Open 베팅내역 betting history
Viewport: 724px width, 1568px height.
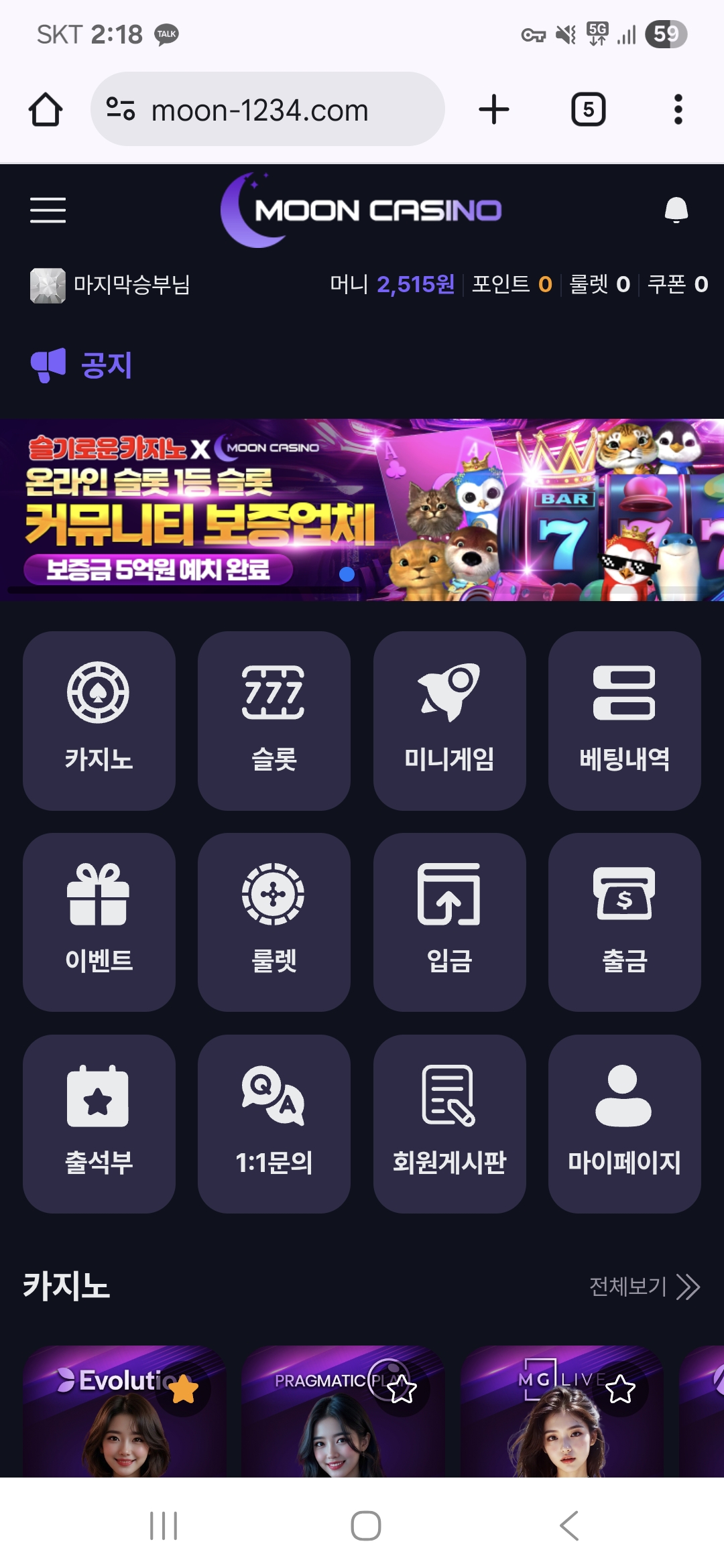[x=625, y=721]
